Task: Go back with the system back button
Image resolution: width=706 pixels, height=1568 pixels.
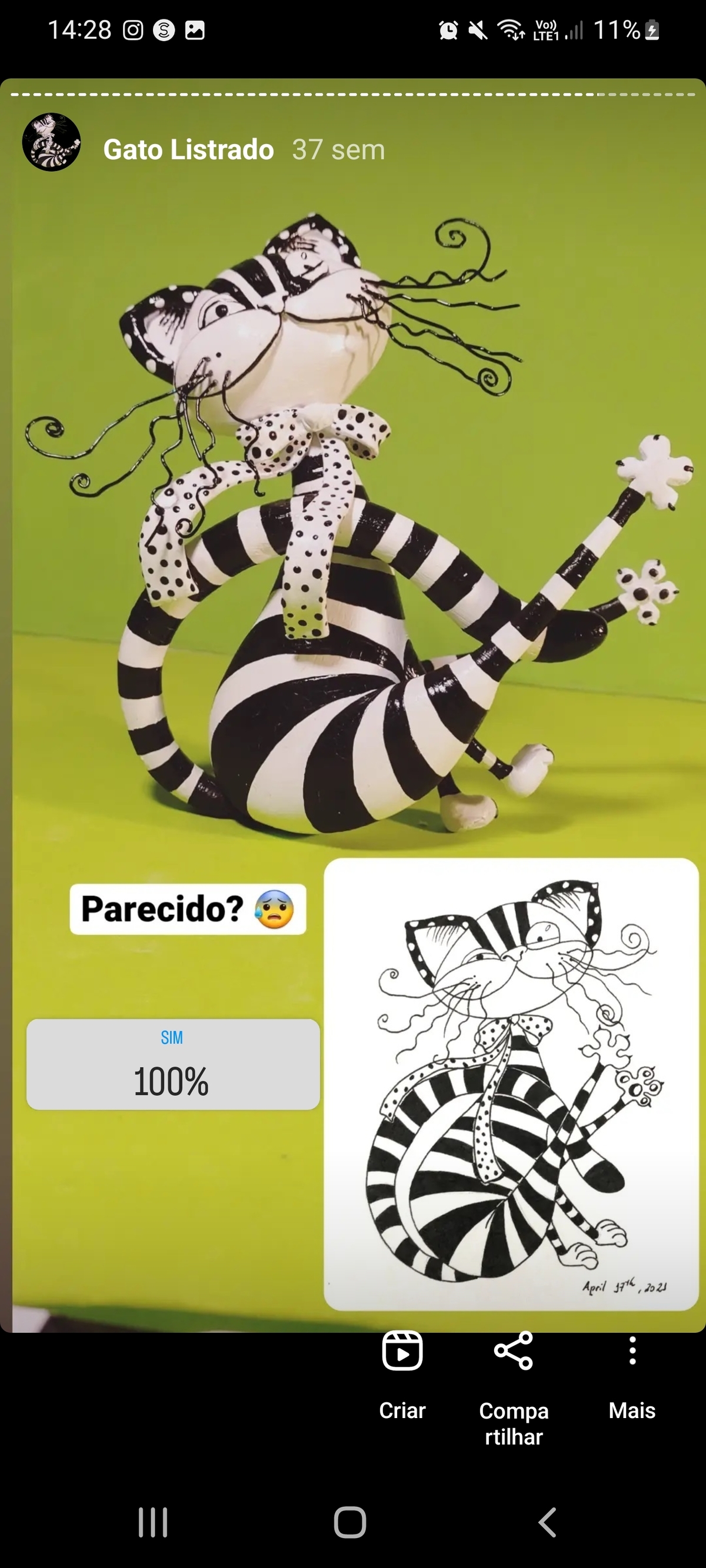Action: click(547, 1522)
